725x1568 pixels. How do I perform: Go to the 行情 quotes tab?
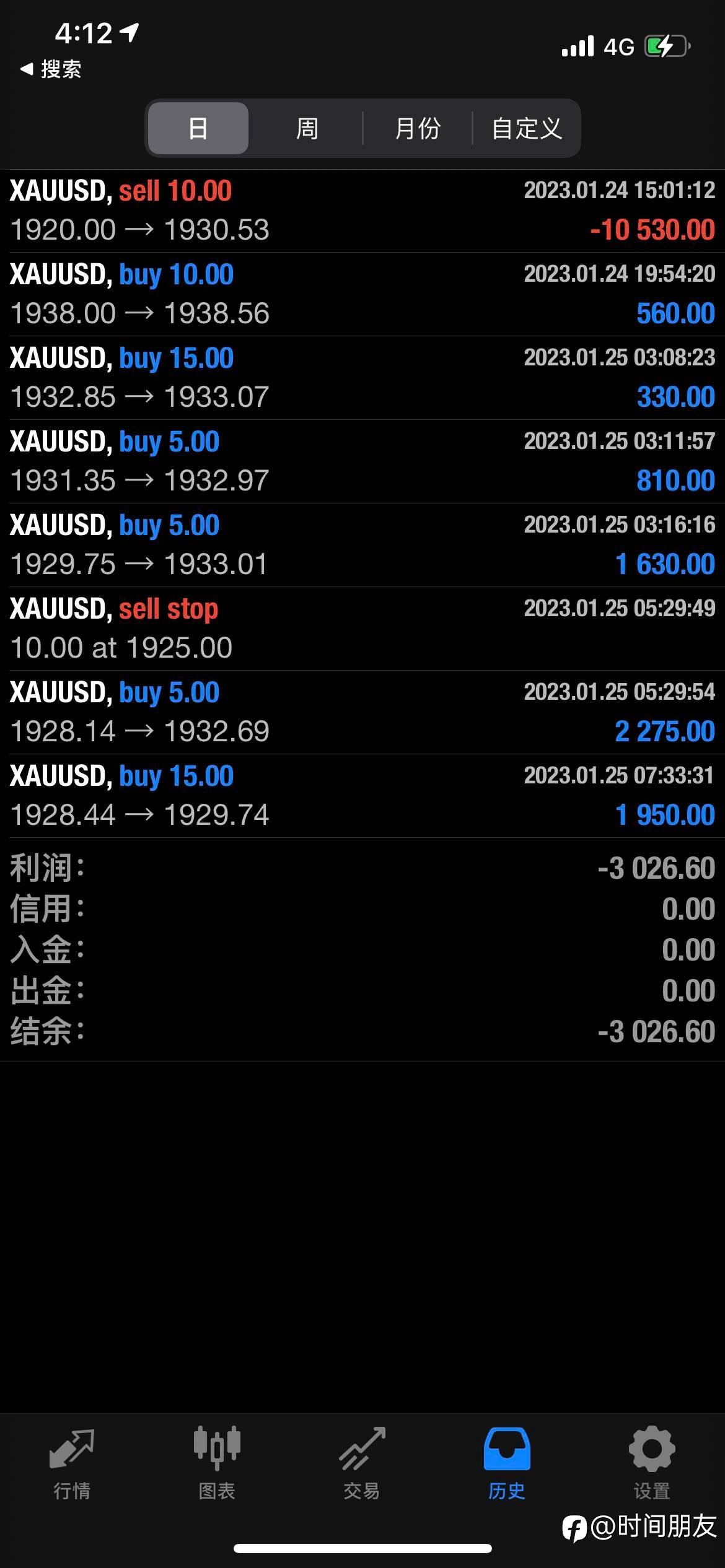(x=72, y=1463)
